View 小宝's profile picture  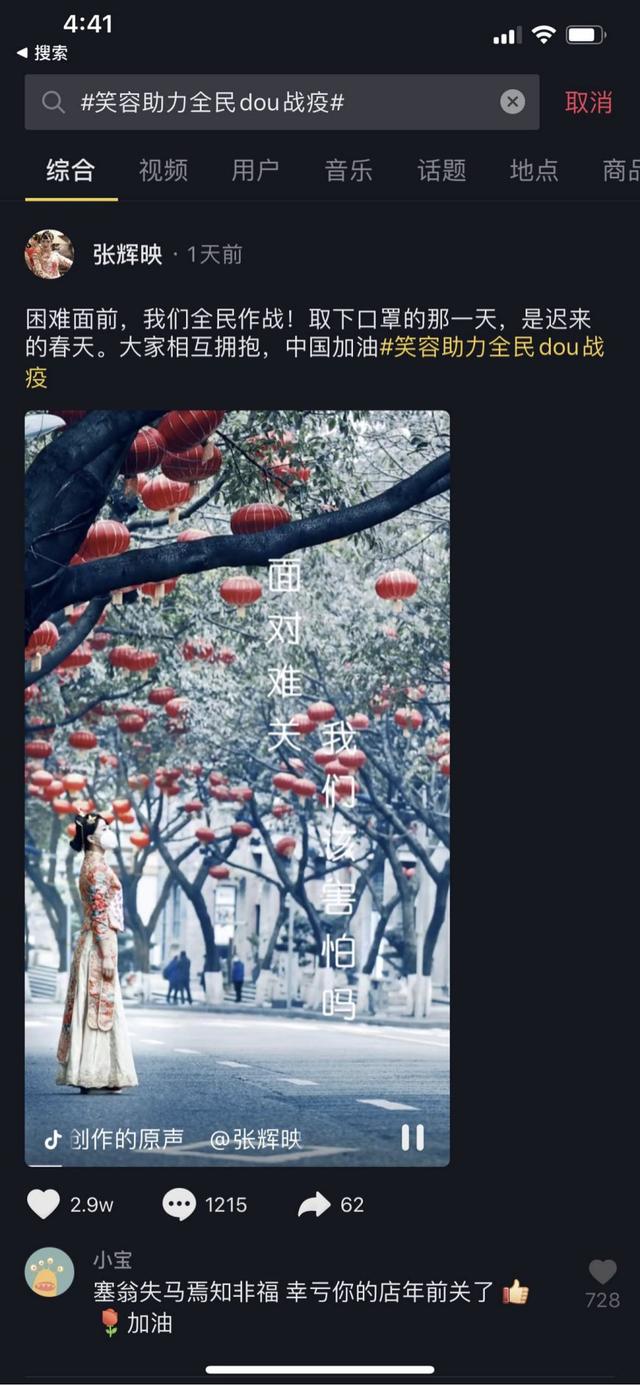point(49,1272)
